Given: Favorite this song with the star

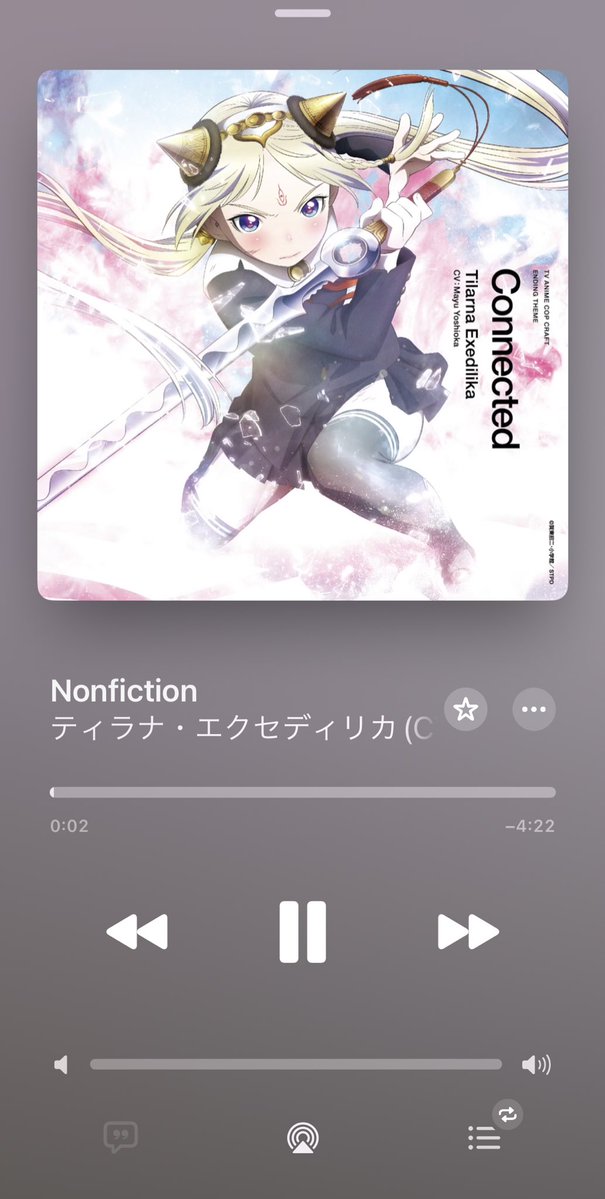Looking at the screenshot, I should [x=465, y=709].
